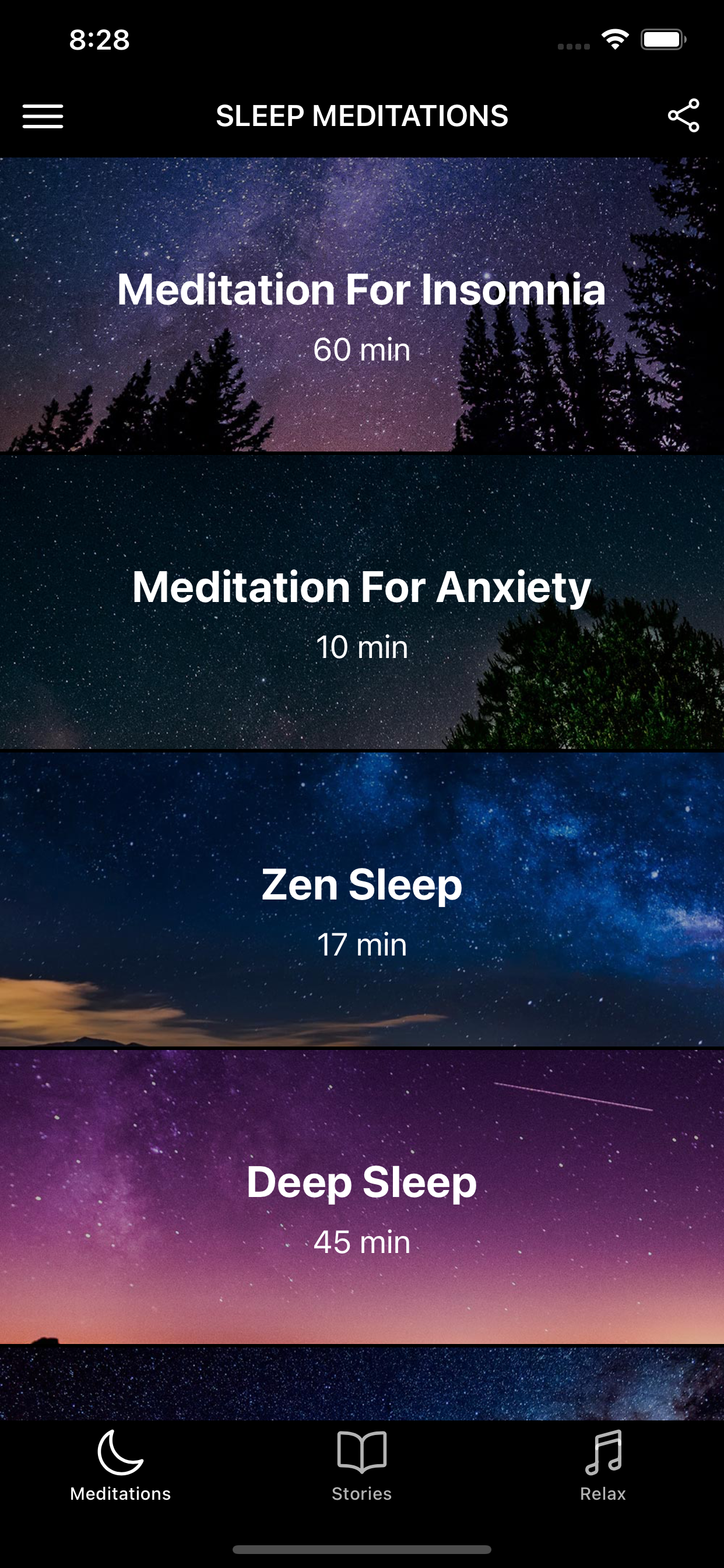Play Meditation For Anxiety
Screen dimensions: 724x1568
[362, 603]
